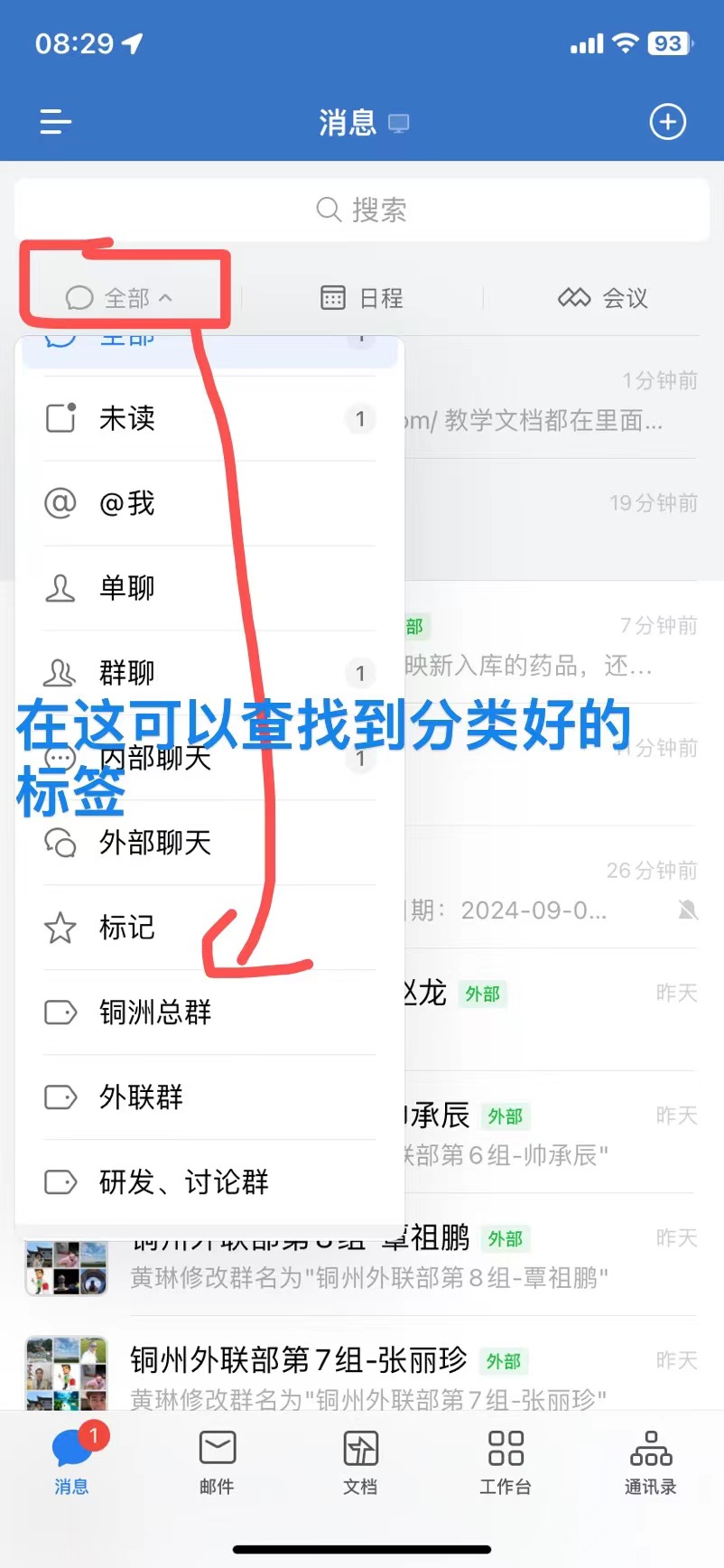Switch to the 日程 tab
Viewport: 724px width, 1568px height.
point(362,298)
